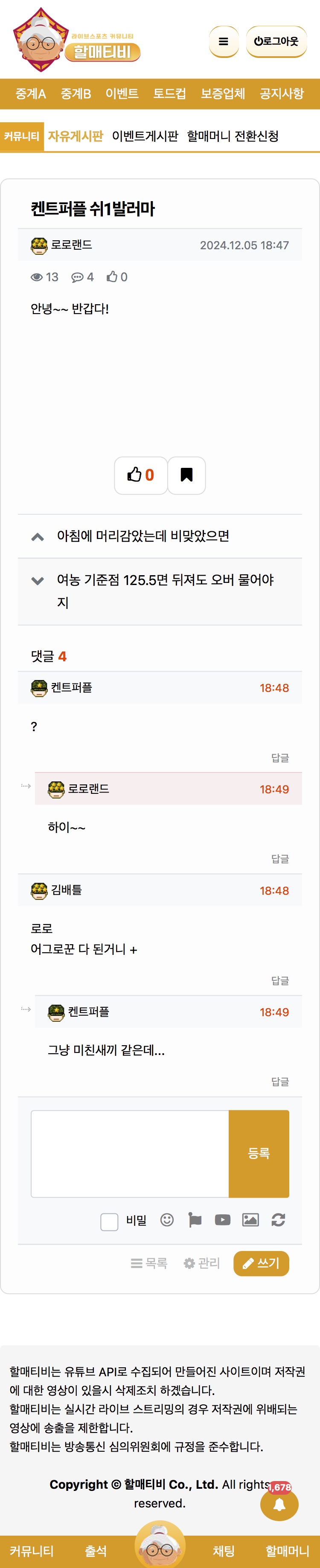This screenshot has height=1568, width=320.
Task: Bookmark this post
Action: [186, 475]
